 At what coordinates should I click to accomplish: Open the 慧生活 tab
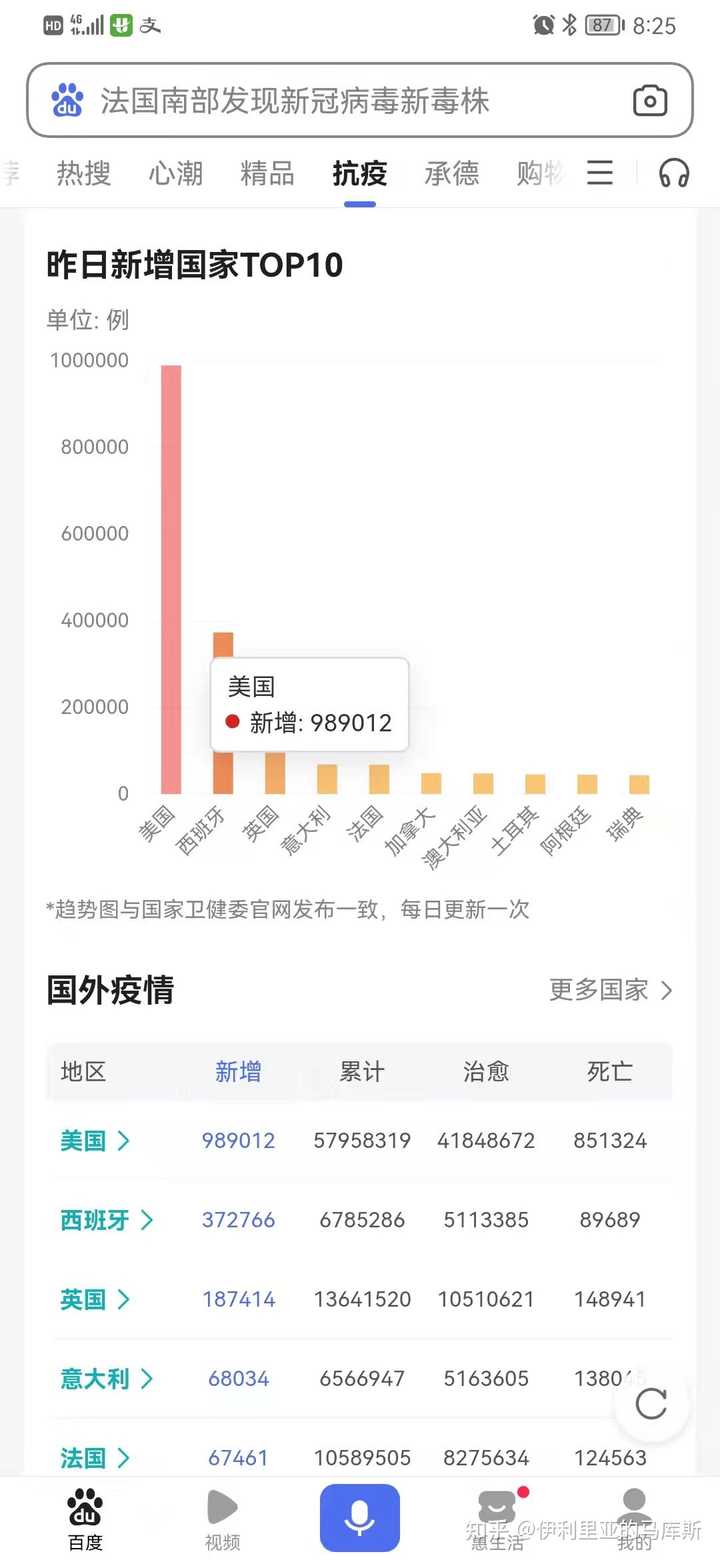pyautogui.click(x=497, y=1518)
